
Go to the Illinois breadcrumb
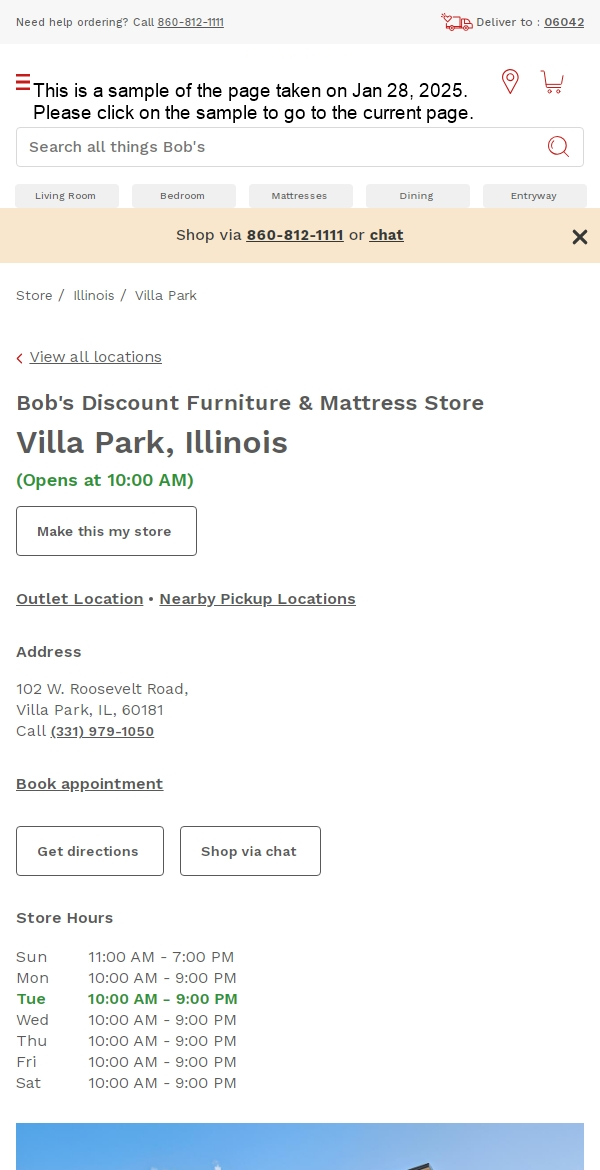point(93,296)
